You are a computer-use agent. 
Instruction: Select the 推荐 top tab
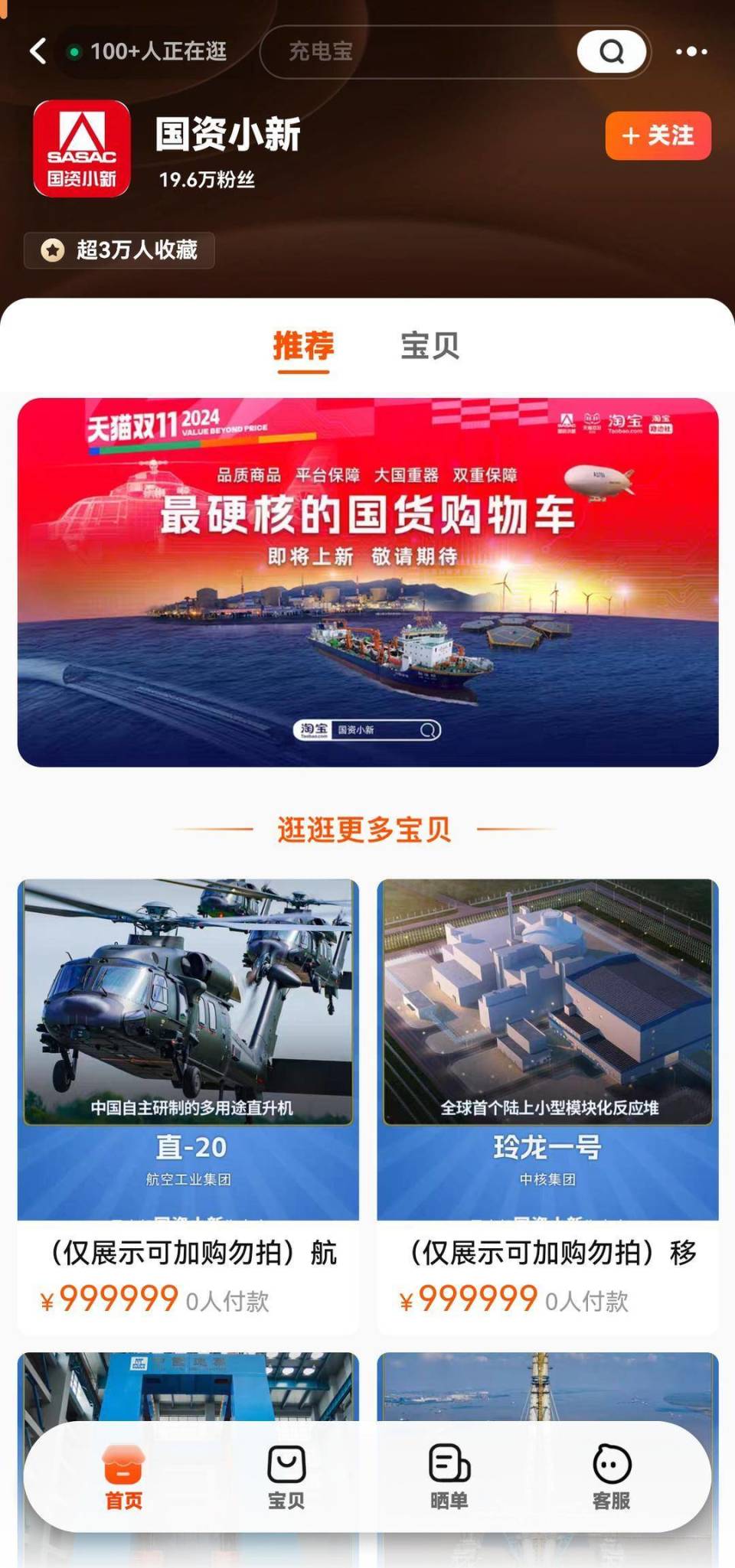pyautogui.click(x=303, y=346)
